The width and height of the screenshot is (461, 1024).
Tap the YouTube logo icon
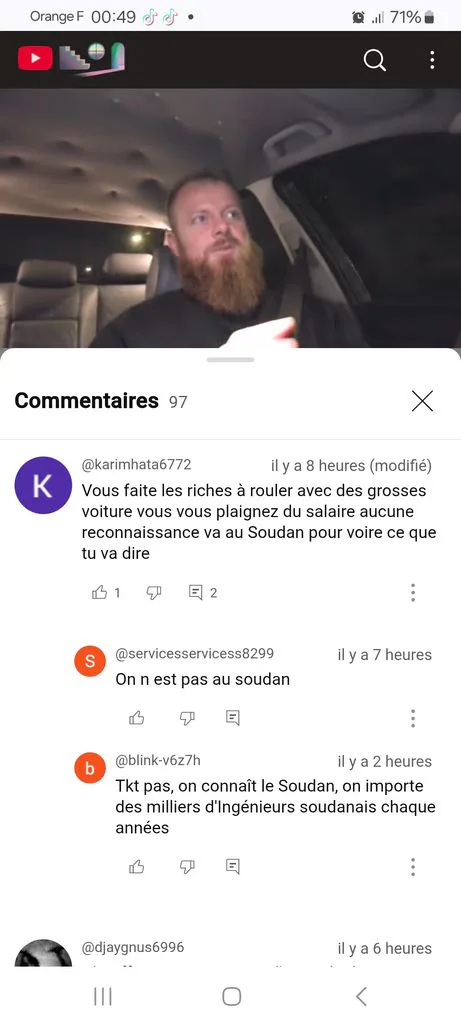35,59
